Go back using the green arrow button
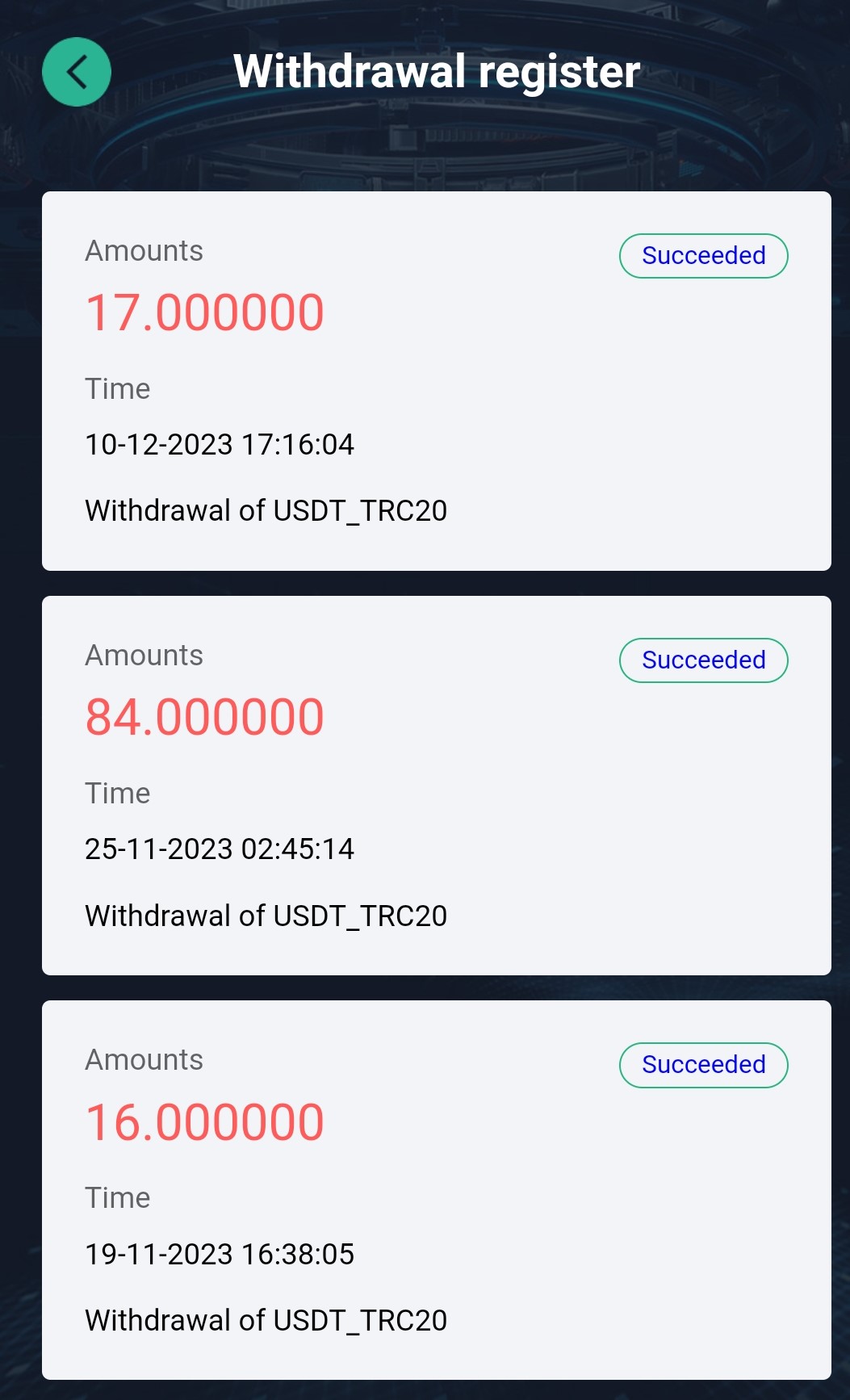 [x=77, y=72]
